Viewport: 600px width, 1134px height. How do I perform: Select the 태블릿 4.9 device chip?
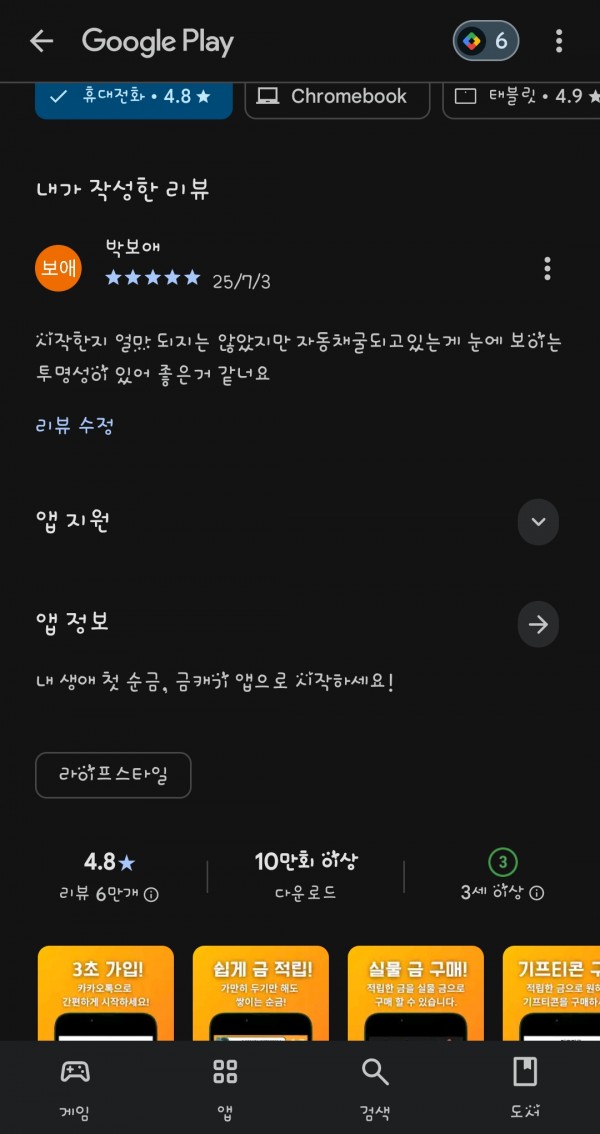(x=521, y=97)
